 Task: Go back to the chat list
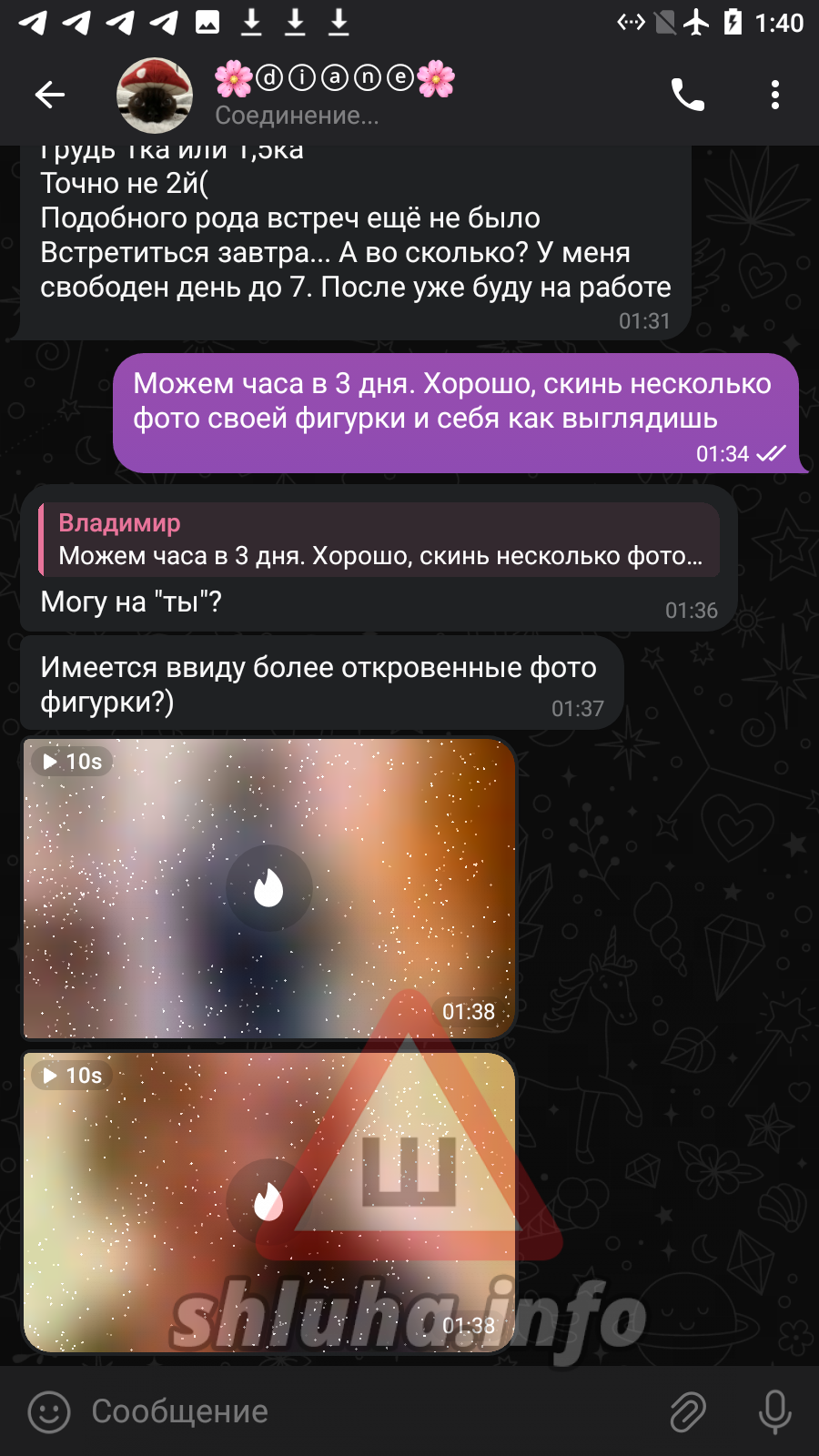point(50,94)
